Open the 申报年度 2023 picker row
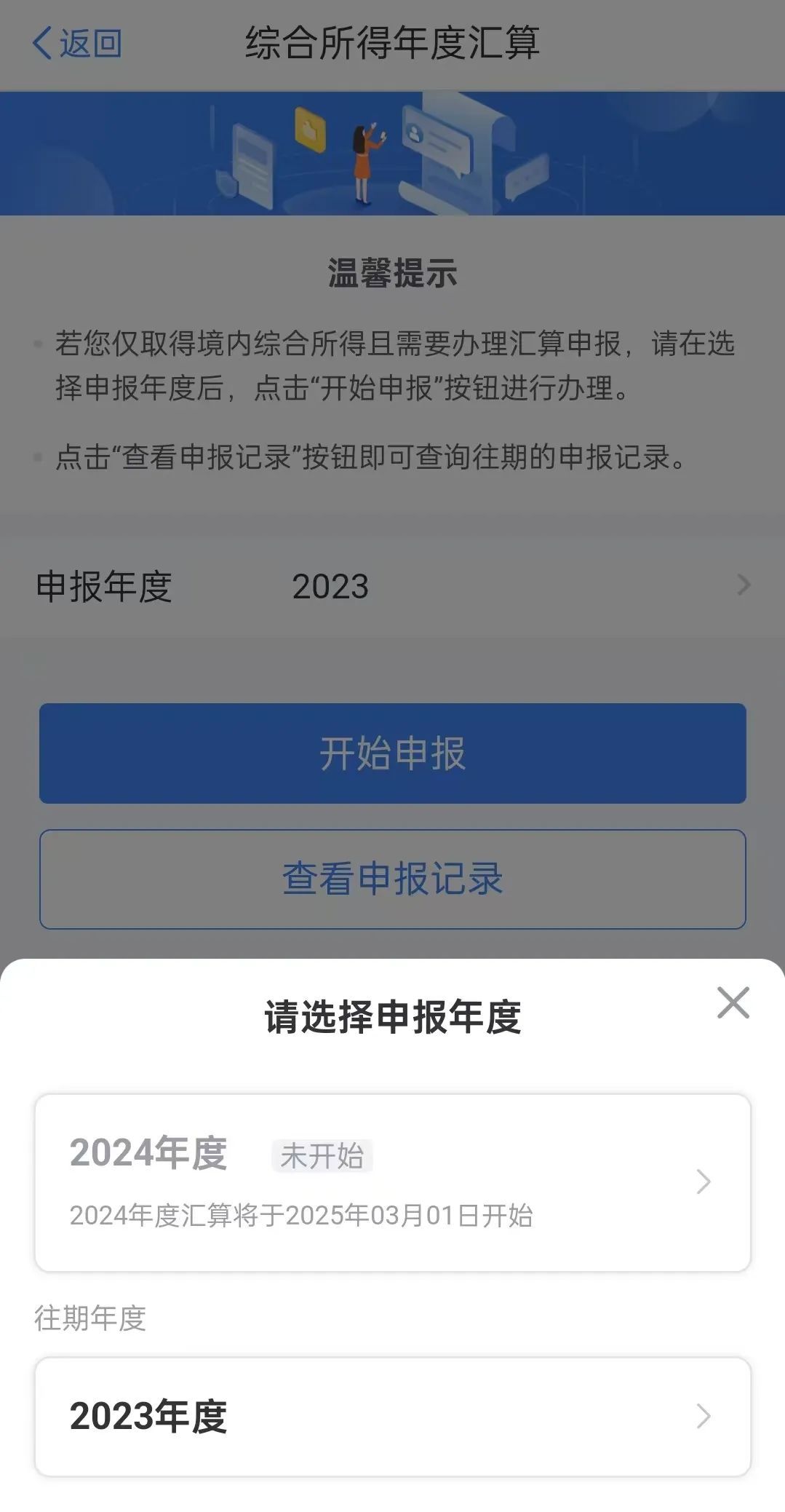The width and height of the screenshot is (785, 1512). 392,586
